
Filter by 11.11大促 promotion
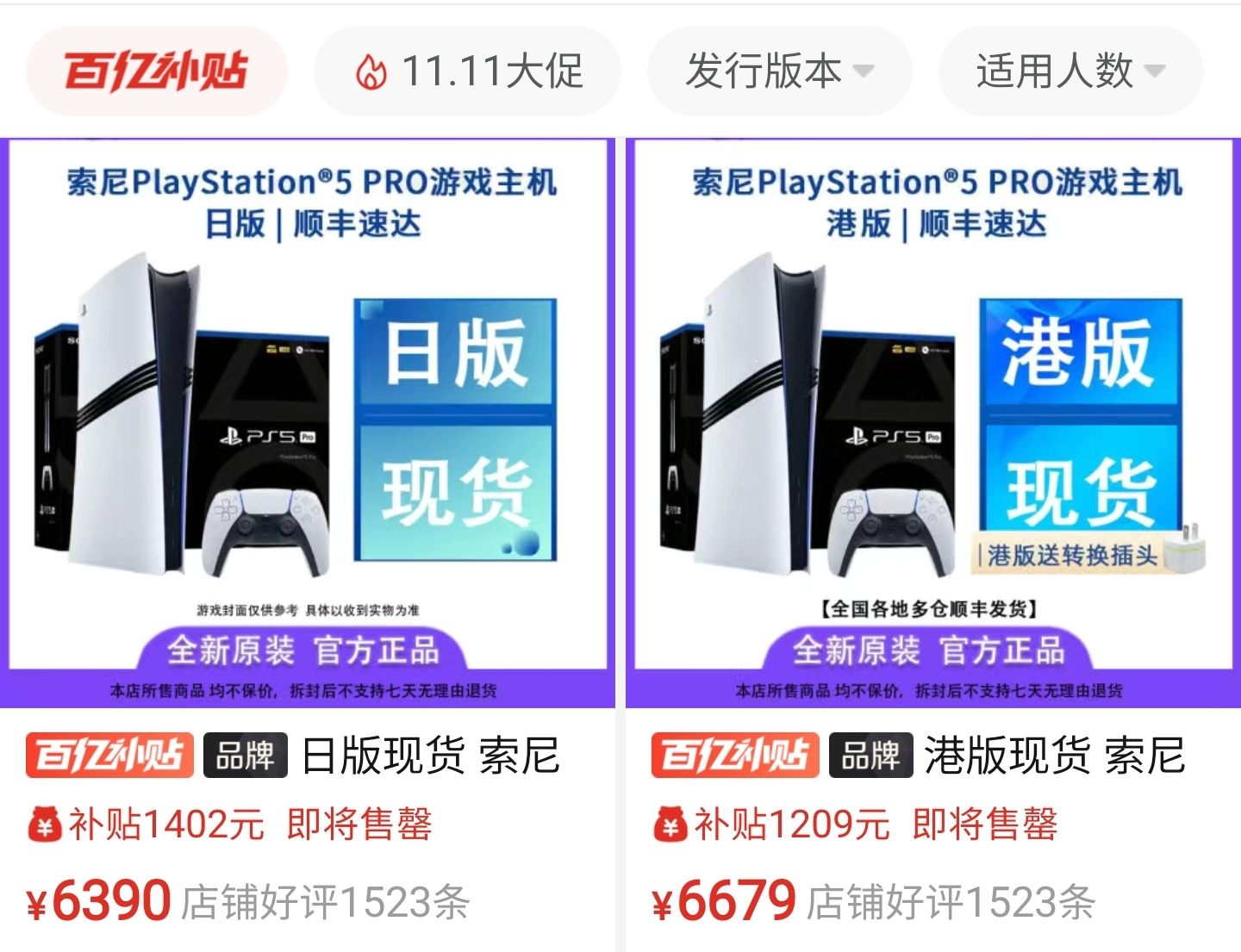tap(468, 72)
